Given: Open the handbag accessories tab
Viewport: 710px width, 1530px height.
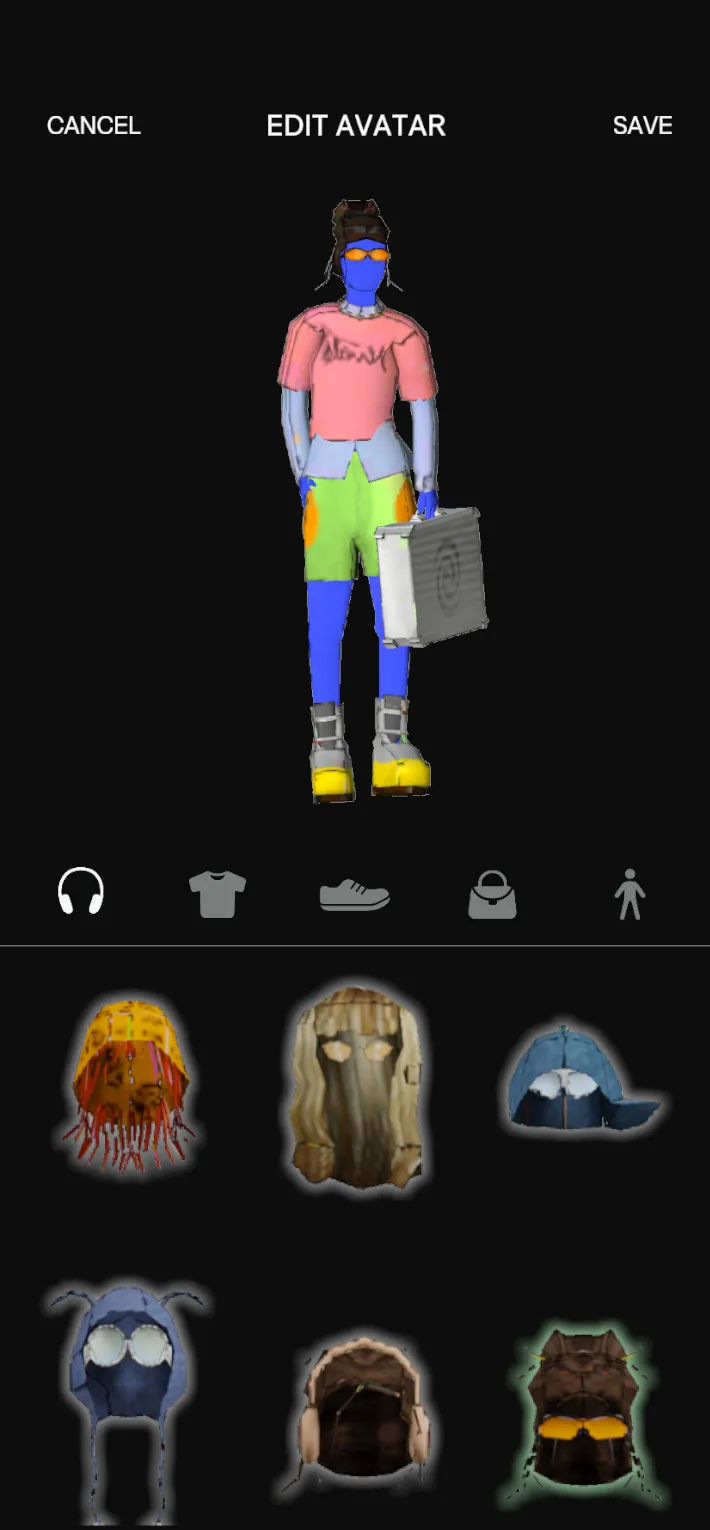Looking at the screenshot, I should click(492, 894).
